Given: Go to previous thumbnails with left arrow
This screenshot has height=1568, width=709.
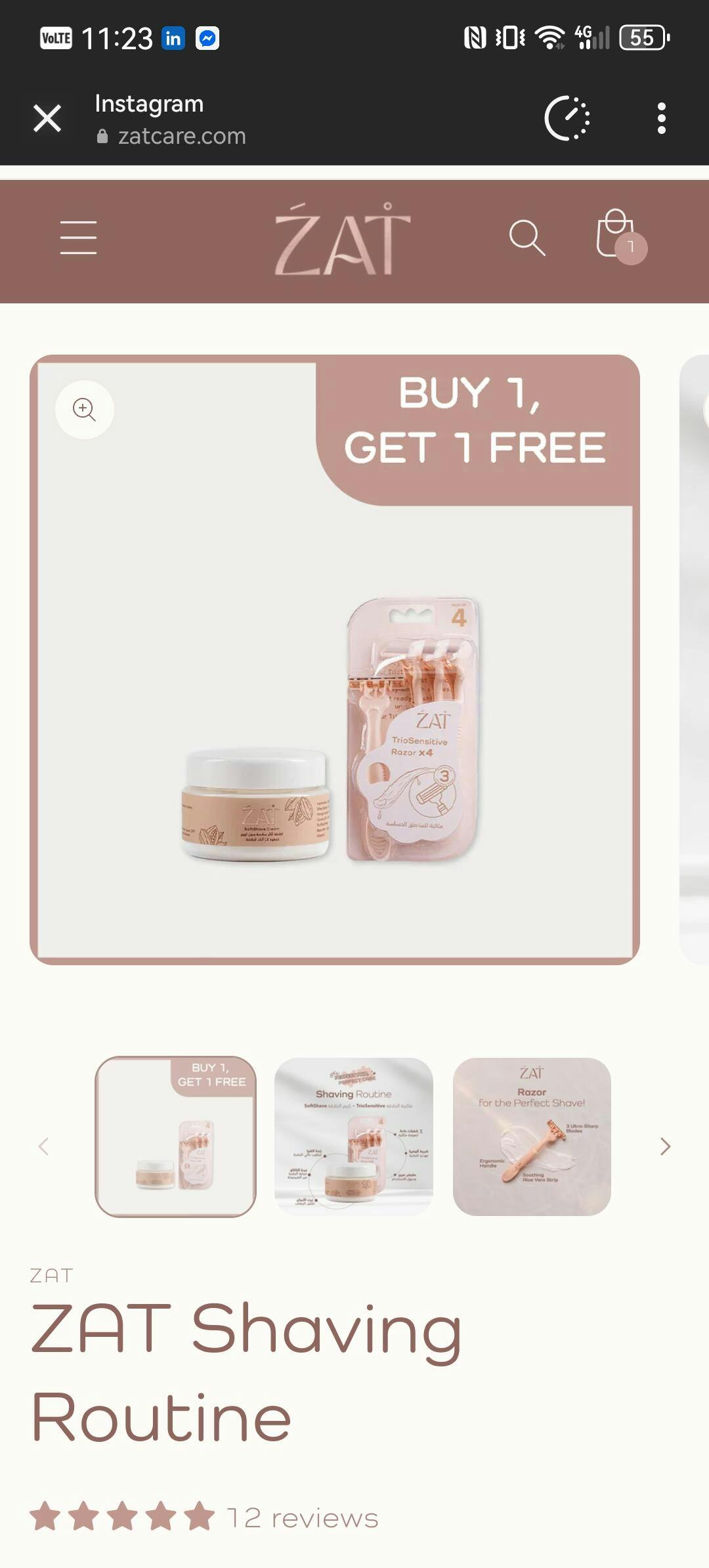Looking at the screenshot, I should point(44,1146).
